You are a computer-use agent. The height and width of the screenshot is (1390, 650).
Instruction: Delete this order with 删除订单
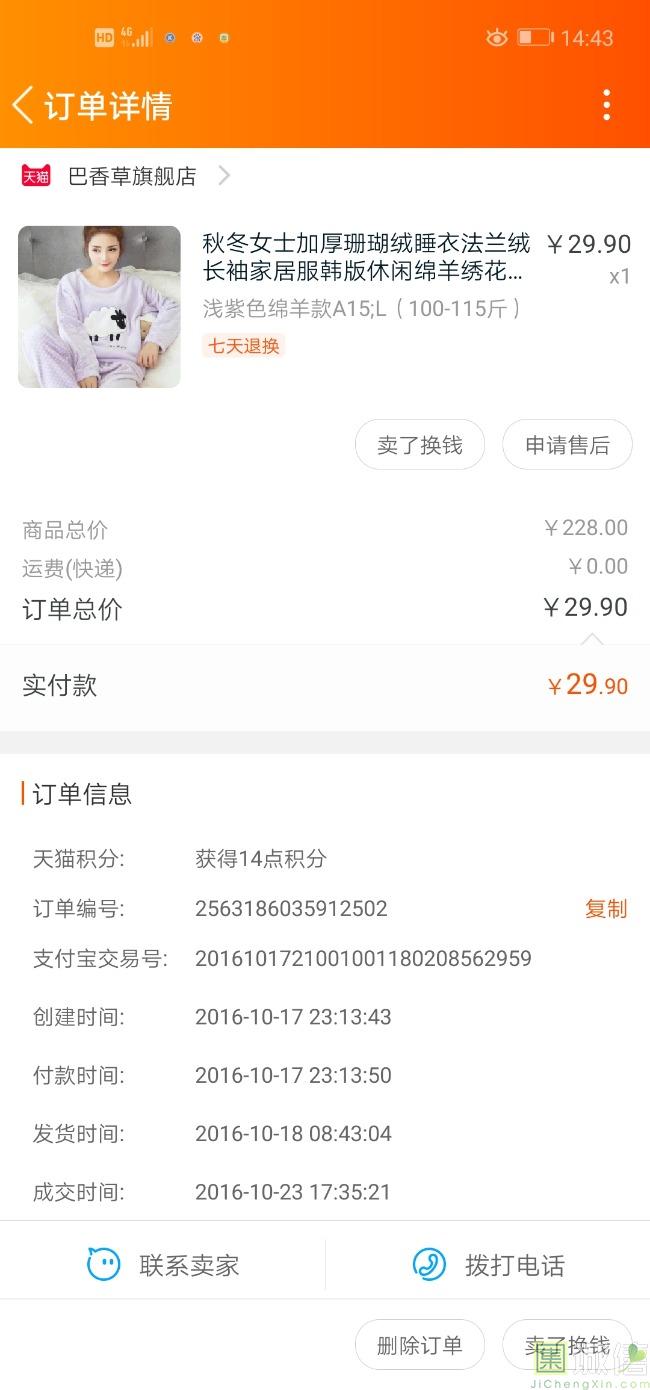(420, 1345)
